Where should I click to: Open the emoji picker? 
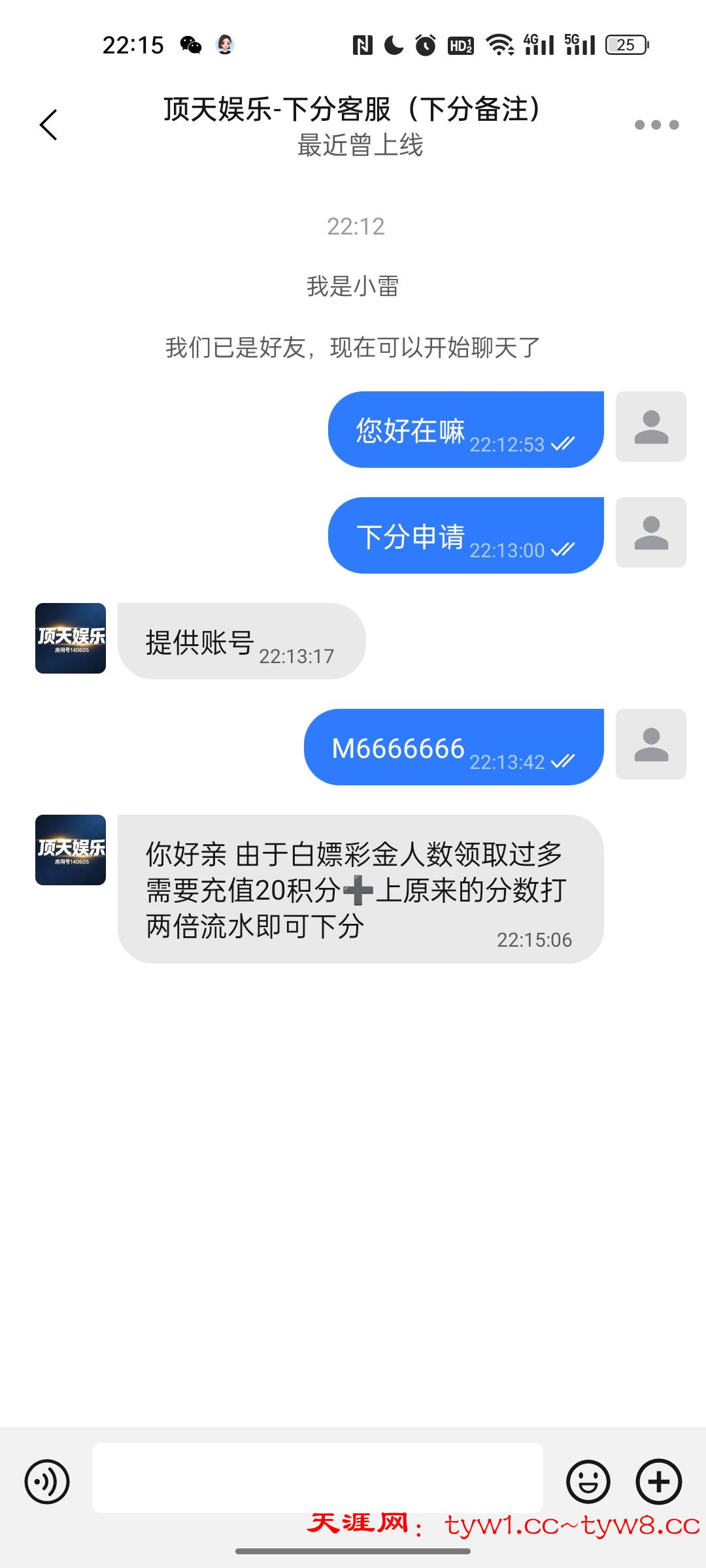click(588, 1481)
